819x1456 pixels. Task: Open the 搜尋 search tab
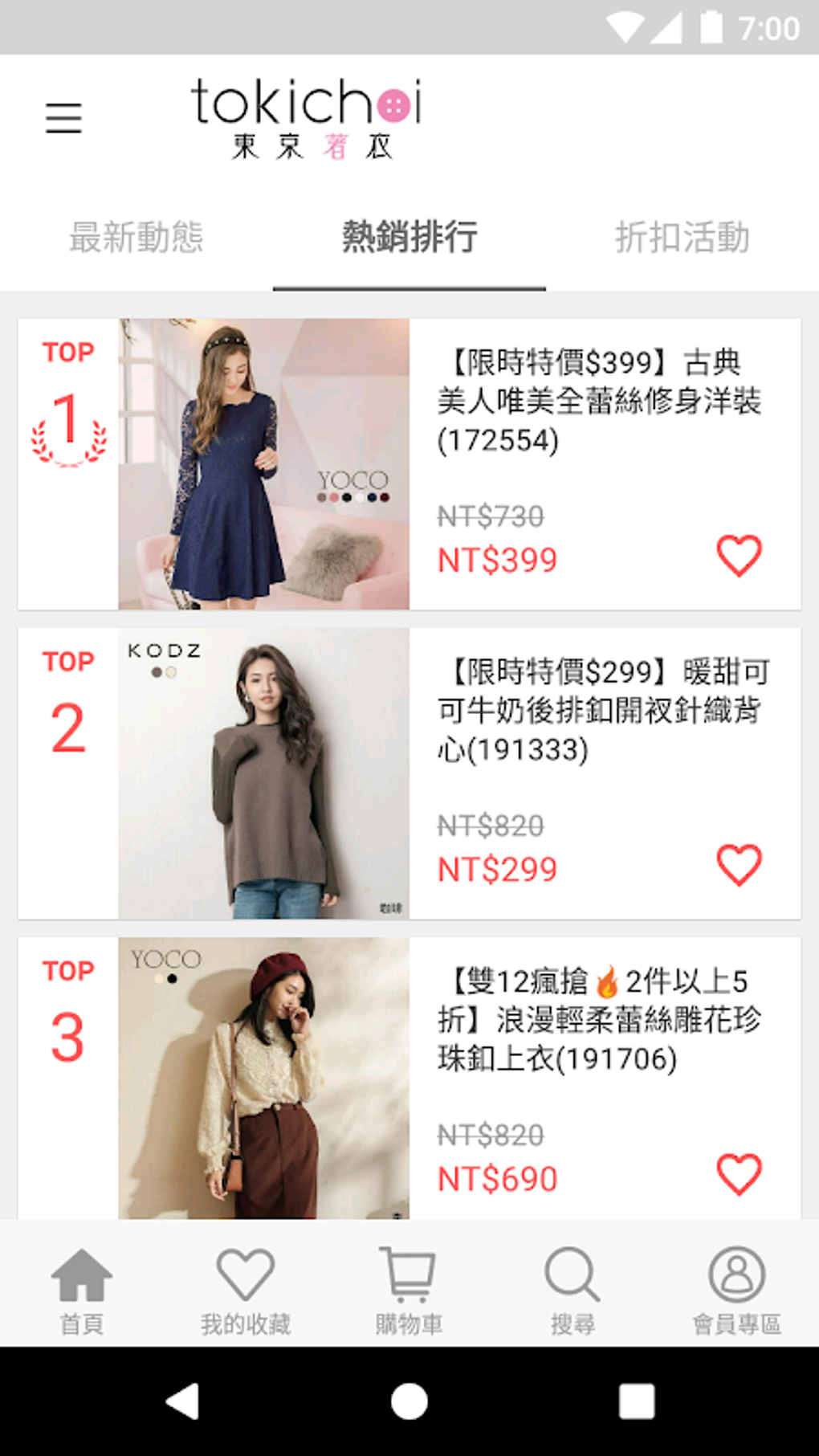(572, 1290)
